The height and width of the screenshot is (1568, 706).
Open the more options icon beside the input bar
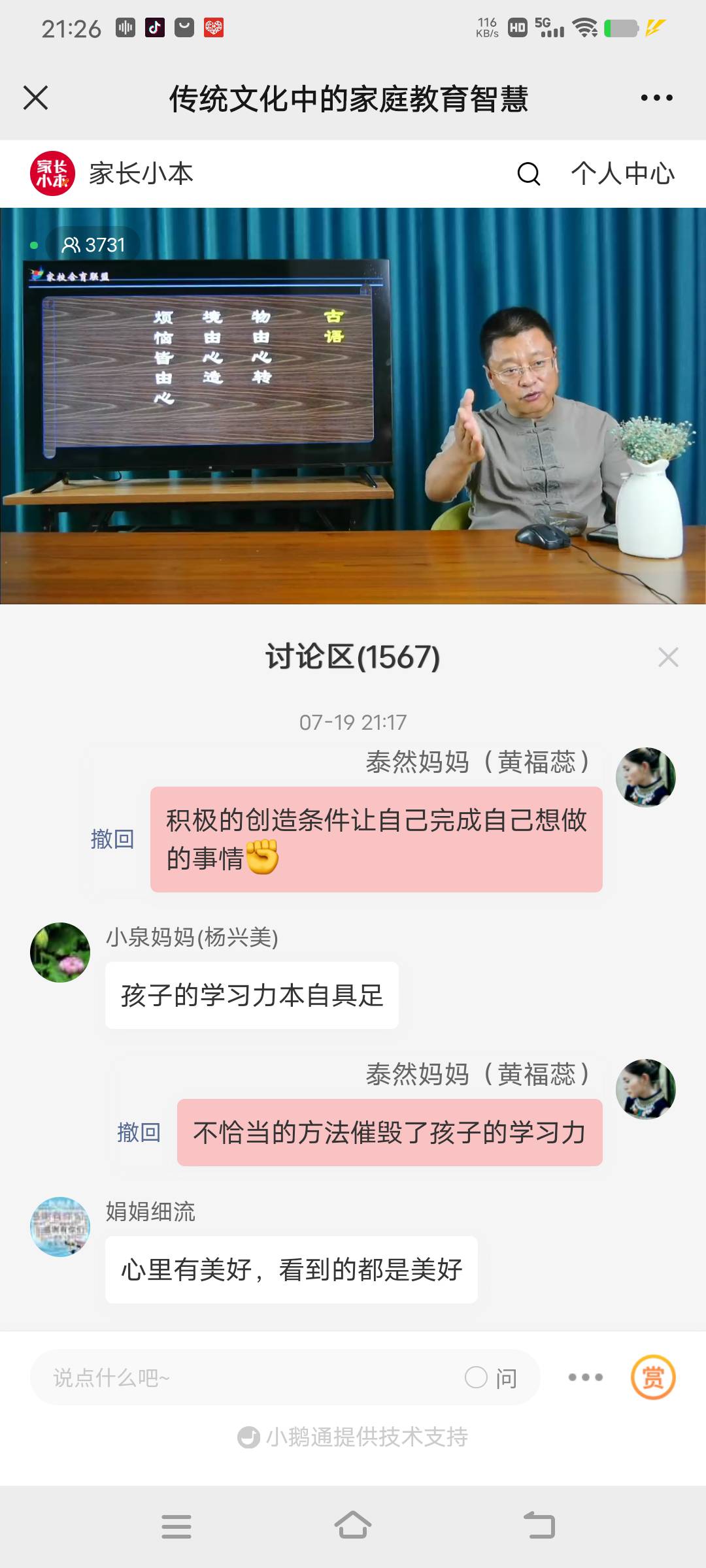(586, 1377)
